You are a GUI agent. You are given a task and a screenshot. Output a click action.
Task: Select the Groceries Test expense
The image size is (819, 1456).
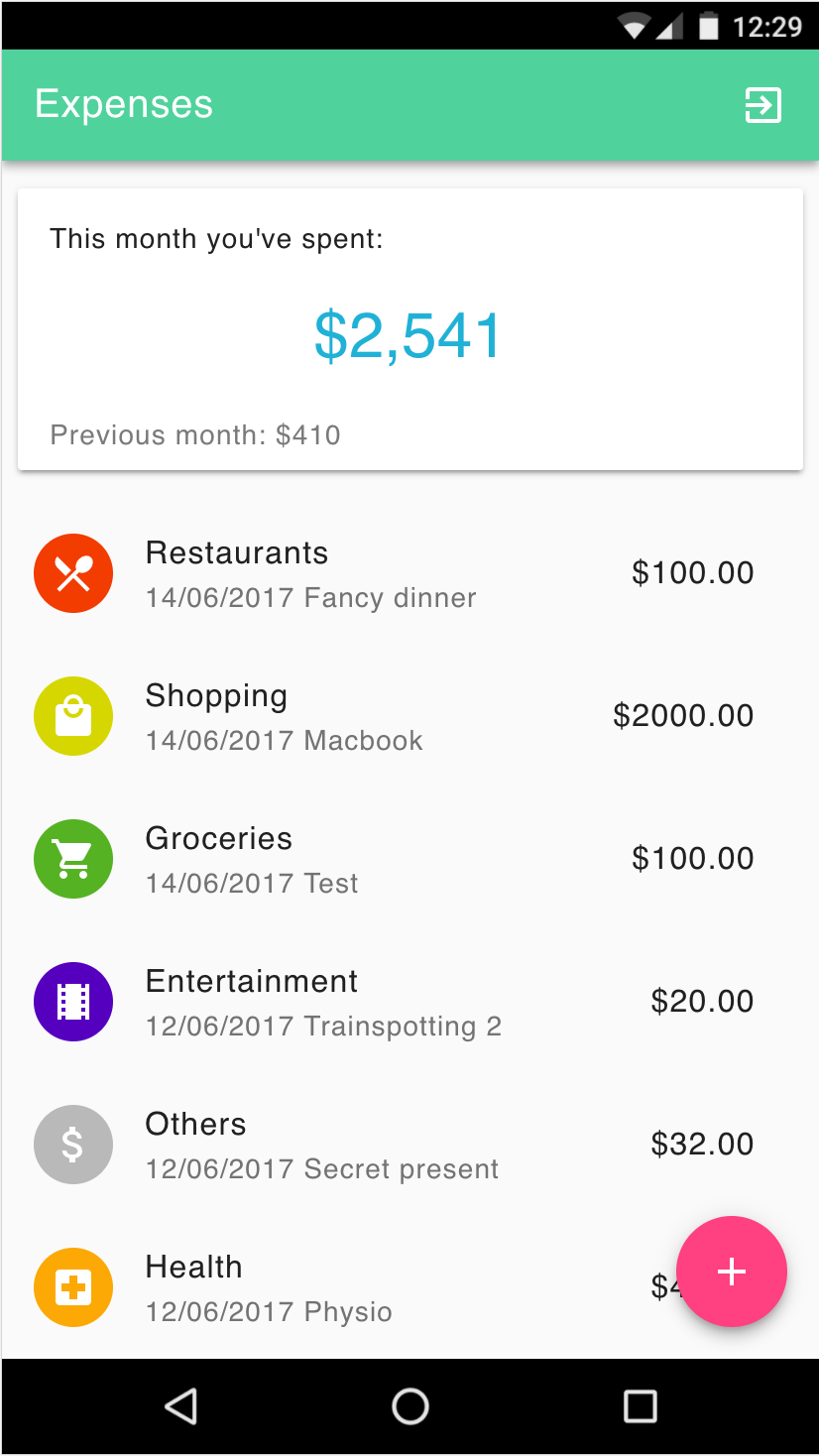(397, 859)
